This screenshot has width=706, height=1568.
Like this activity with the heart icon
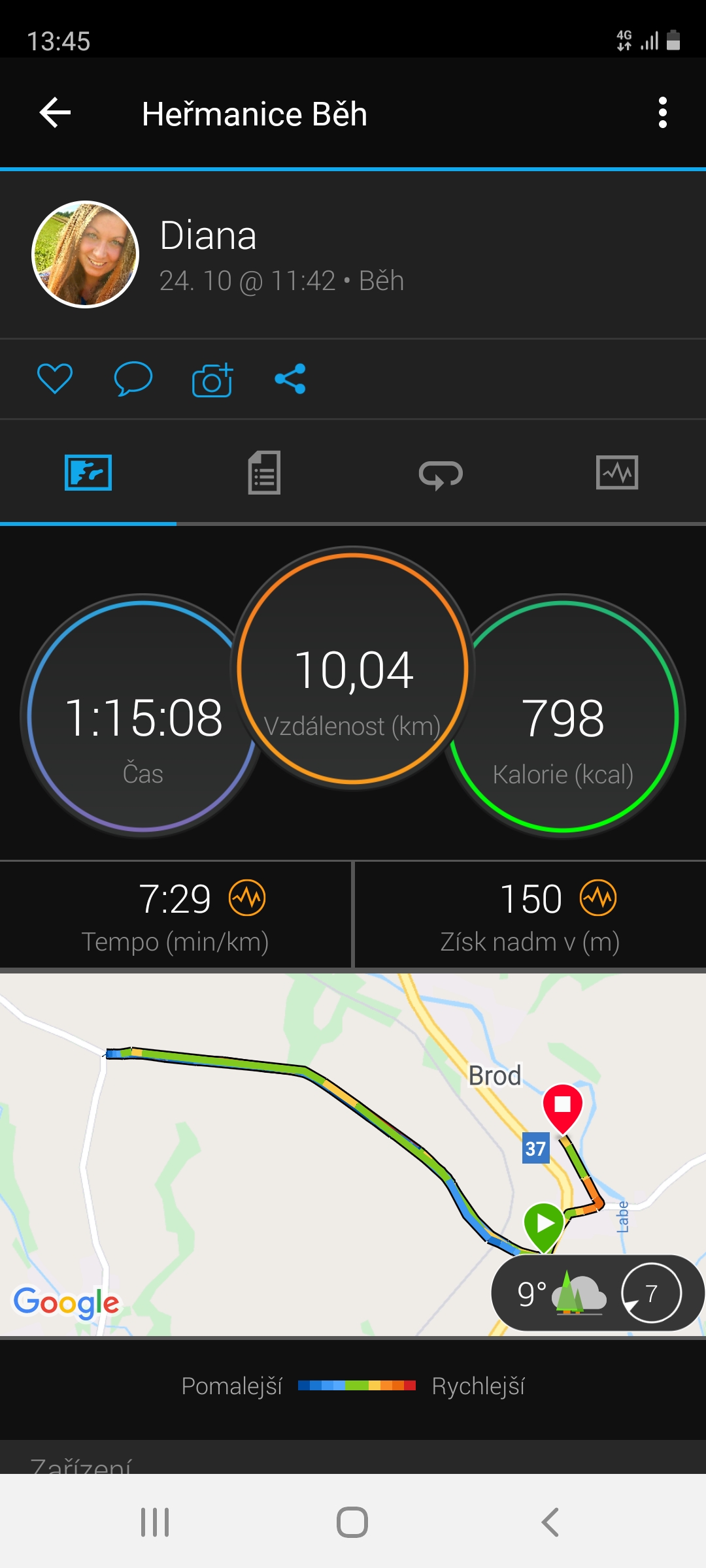pyautogui.click(x=55, y=379)
